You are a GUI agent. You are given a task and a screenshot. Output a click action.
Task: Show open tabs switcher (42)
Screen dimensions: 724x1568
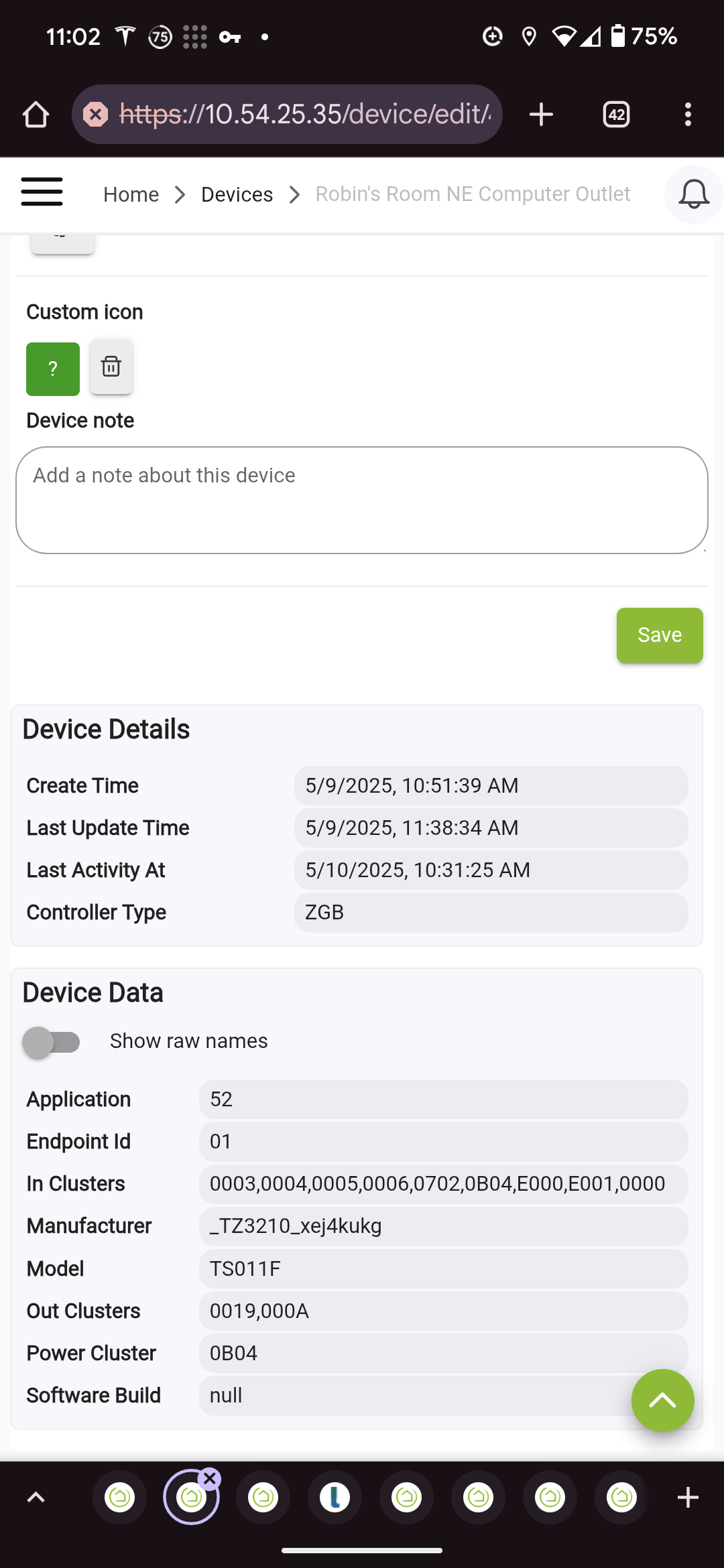tap(616, 115)
